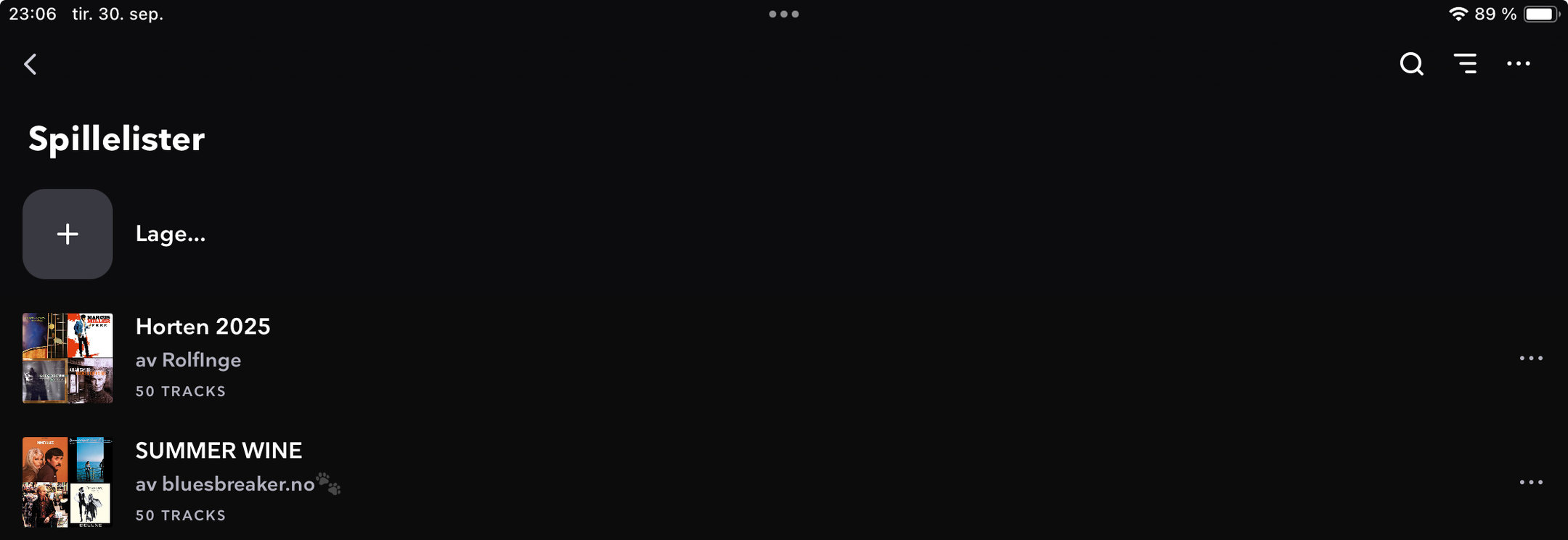Image resolution: width=1568 pixels, height=540 pixels.
Task: Open the top-right overflow menu
Action: pyautogui.click(x=1518, y=64)
